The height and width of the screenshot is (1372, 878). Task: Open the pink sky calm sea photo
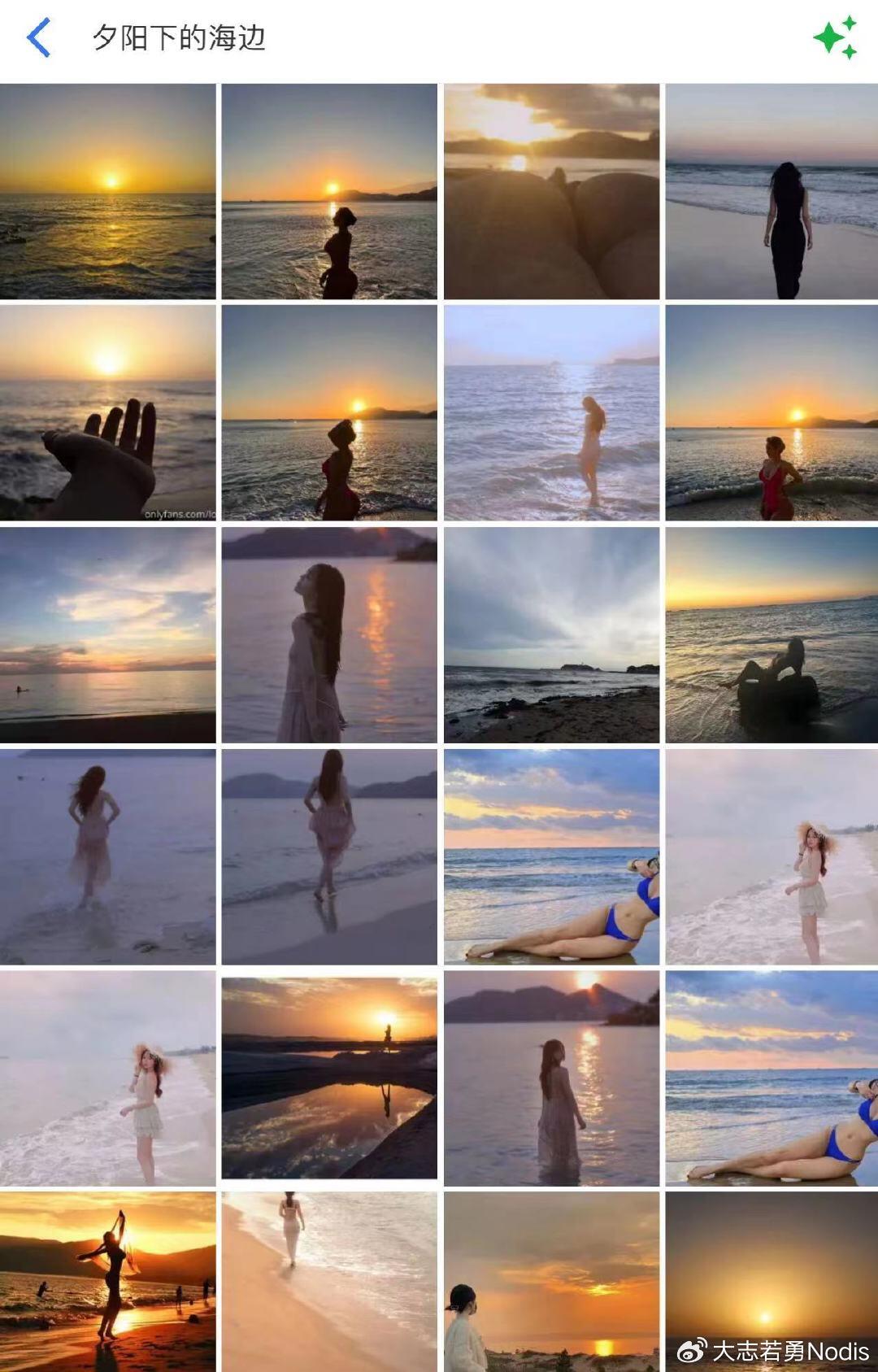[107, 634]
